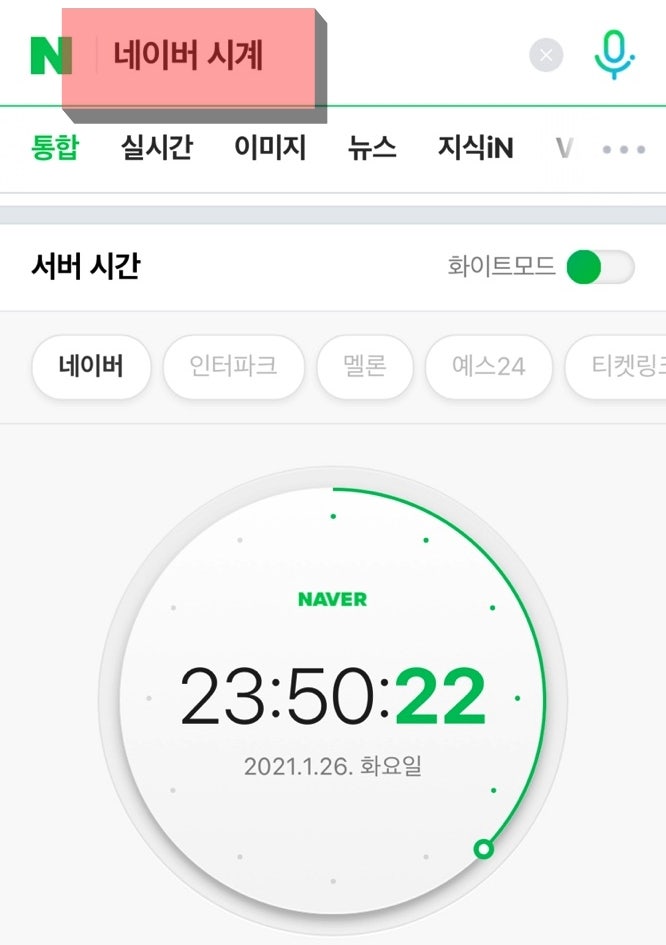Choose the 멜론 server chip
Image resolution: width=666 pixels, height=945 pixels.
pyautogui.click(x=364, y=366)
